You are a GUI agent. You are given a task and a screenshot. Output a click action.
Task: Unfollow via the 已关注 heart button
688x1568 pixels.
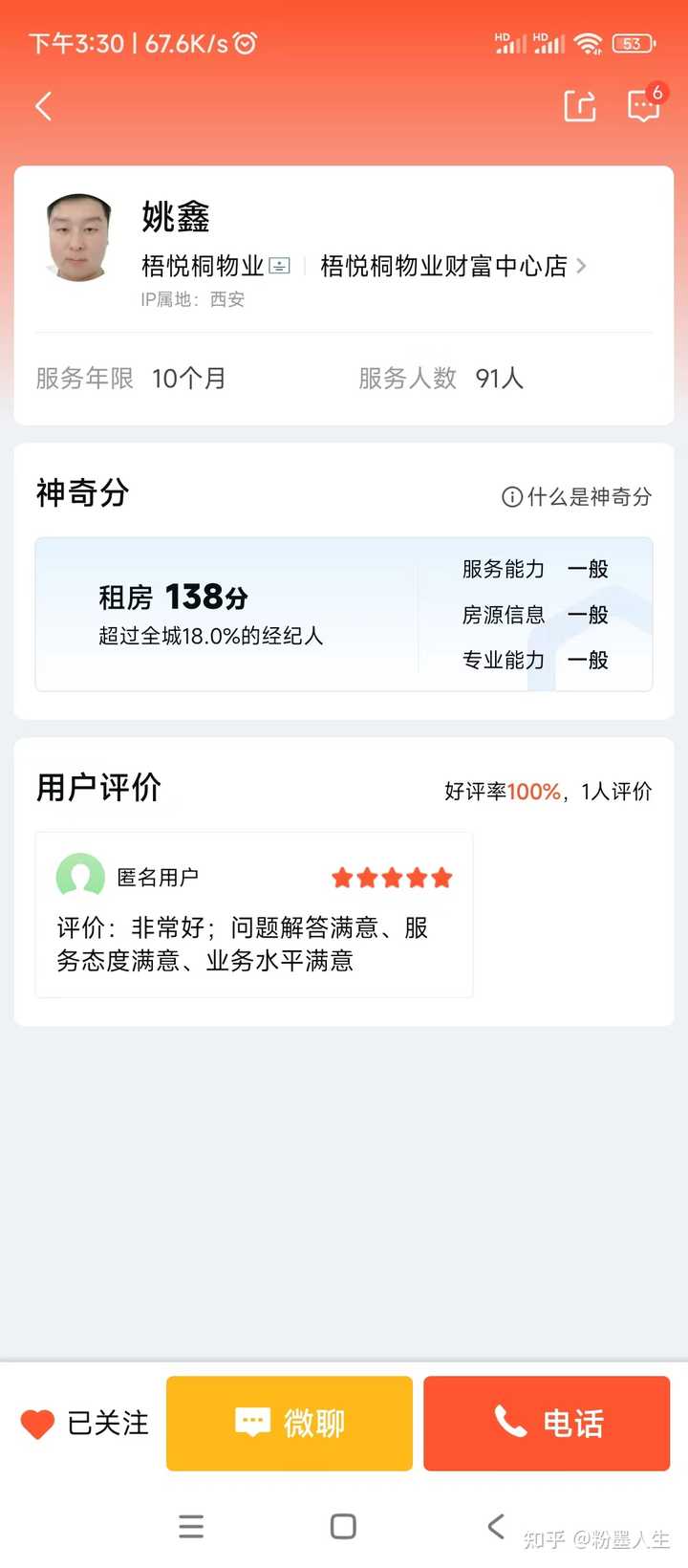(x=85, y=1423)
